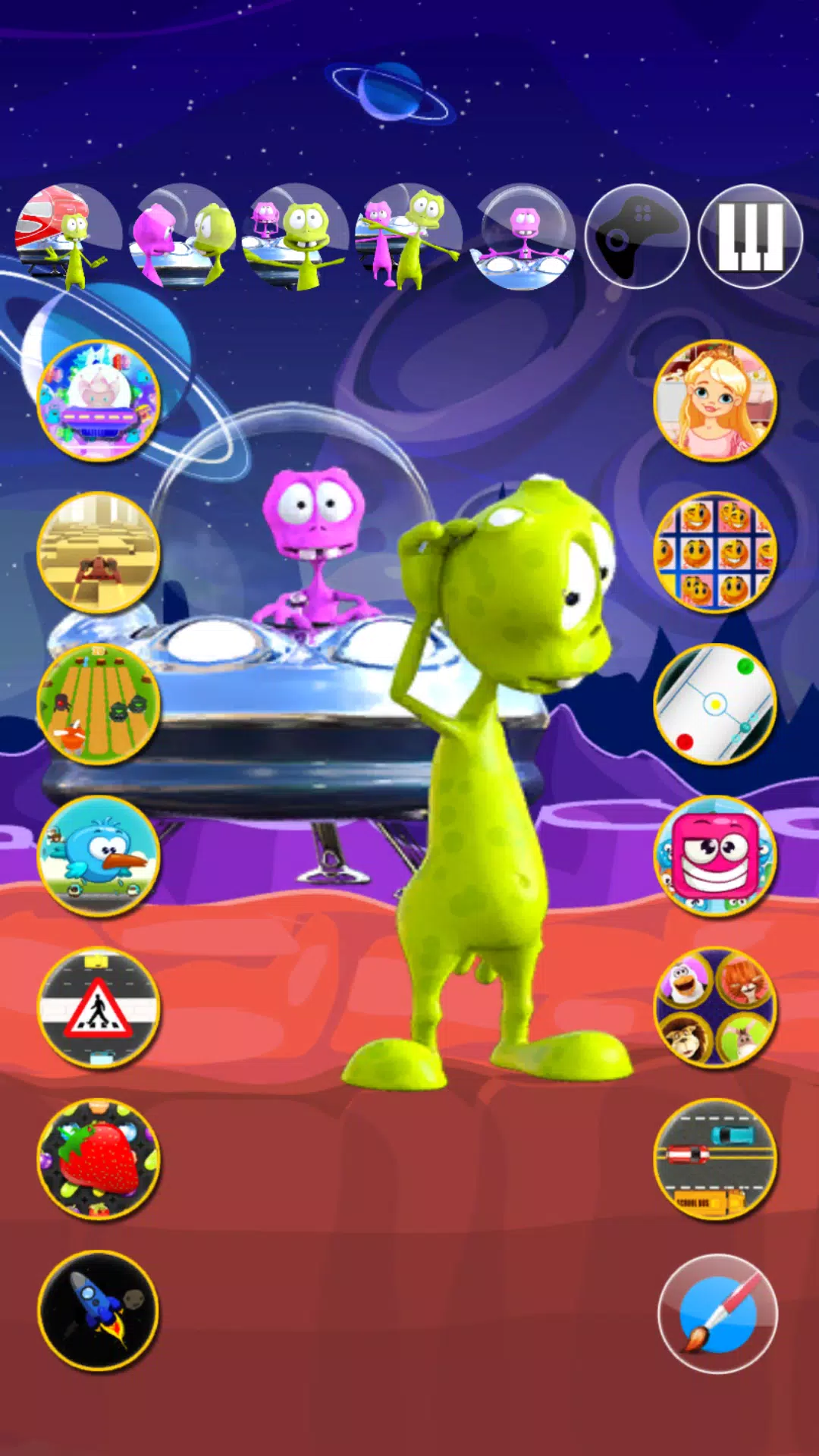819x1456 pixels.
Task: Open the piano keyboard icon
Action: click(x=750, y=236)
